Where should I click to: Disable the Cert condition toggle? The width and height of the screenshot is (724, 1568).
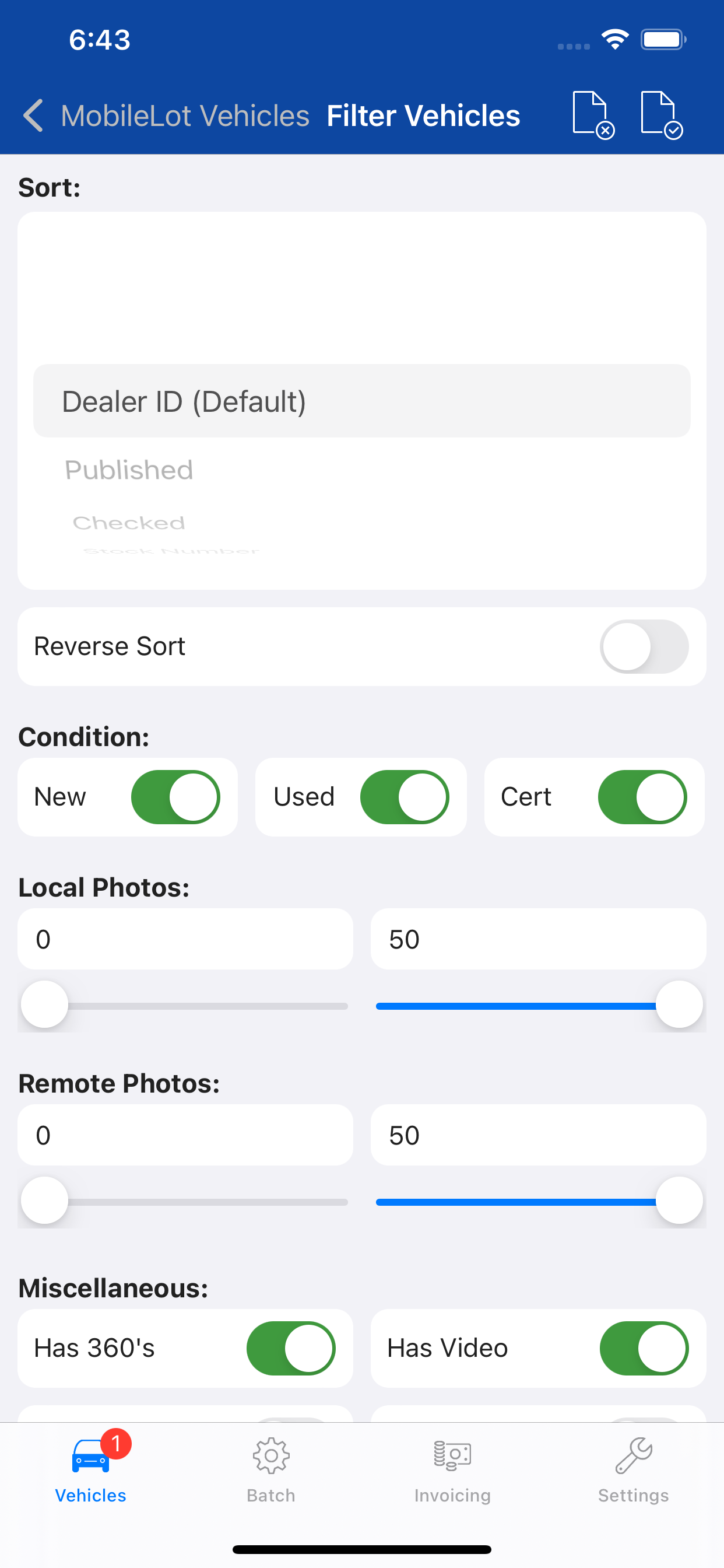point(642,797)
